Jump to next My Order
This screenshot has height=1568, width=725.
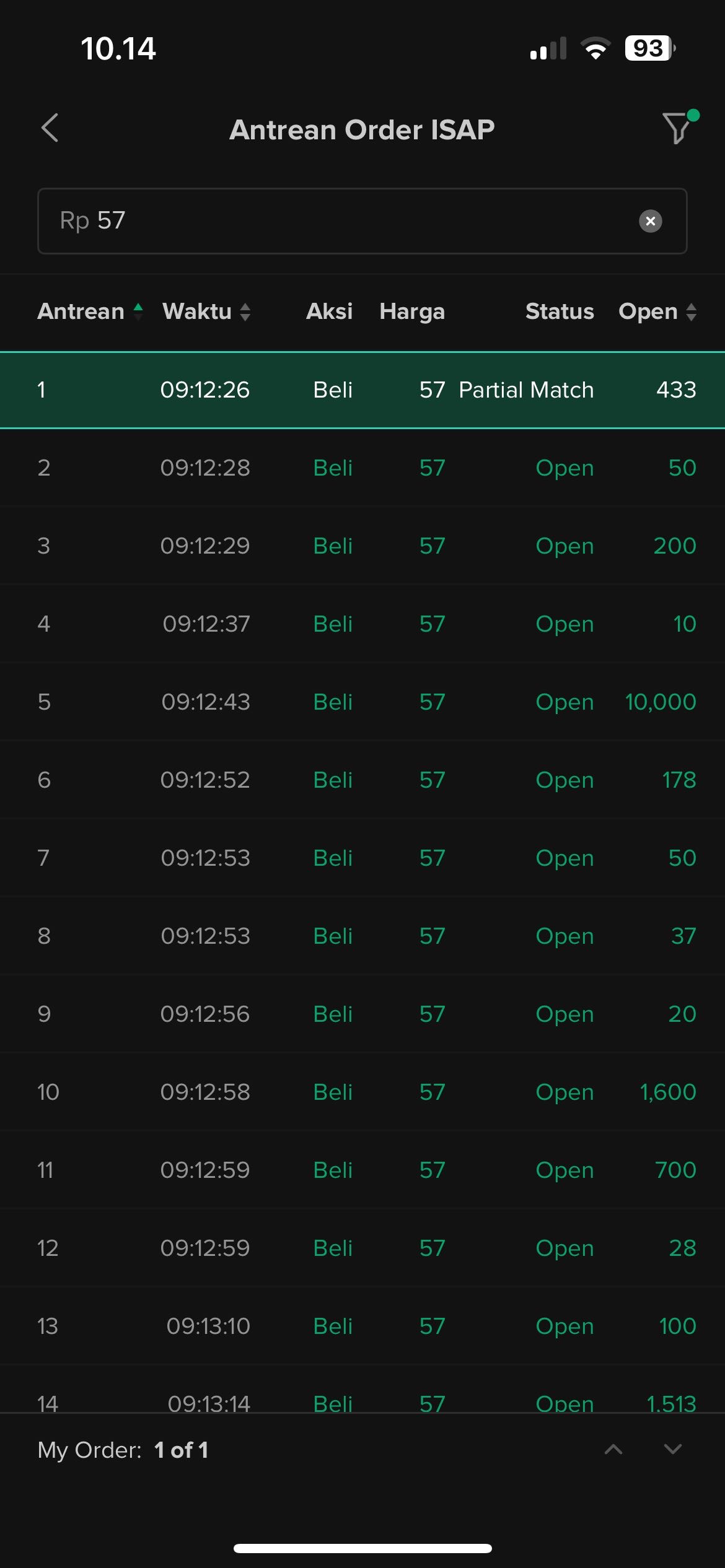672,1449
